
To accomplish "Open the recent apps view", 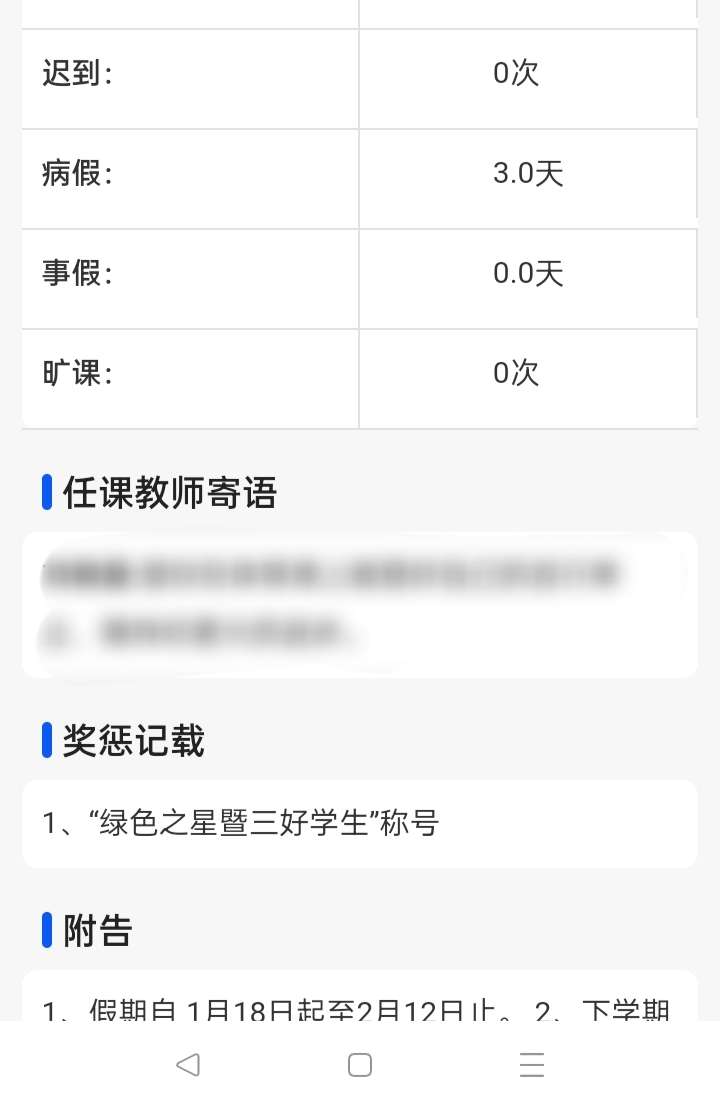I will (x=532, y=1064).
